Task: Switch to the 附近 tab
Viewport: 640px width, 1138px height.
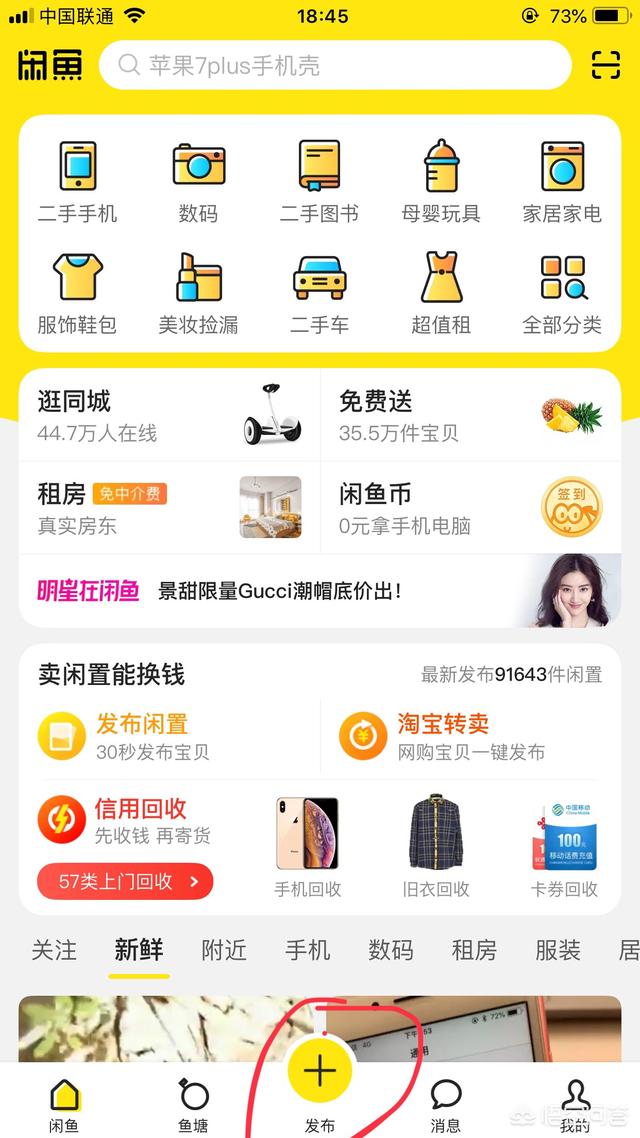Action: coord(224,950)
